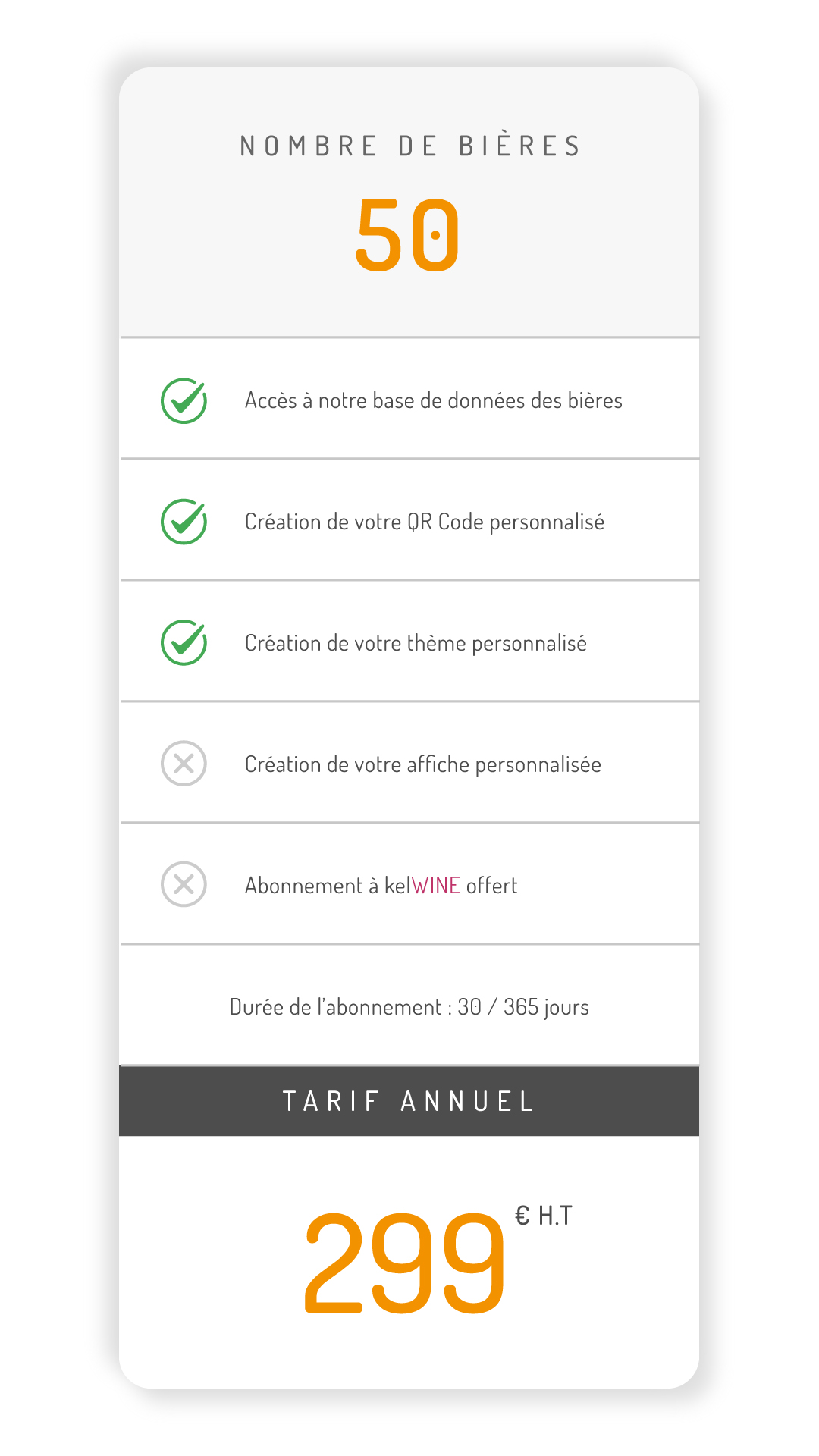Click the '30 / 365 jours' duration value
This screenshot has width=819, height=1456.
click(x=523, y=1006)
